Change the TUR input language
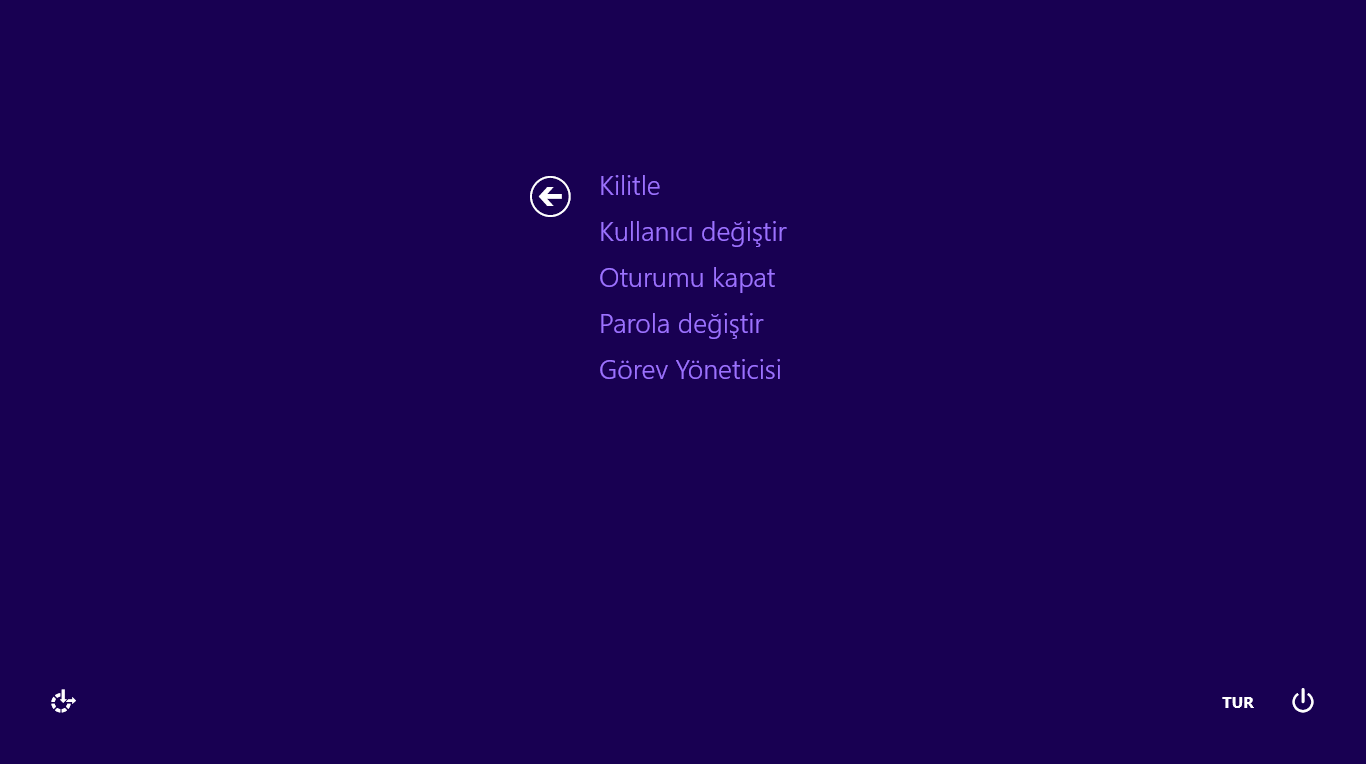The height and width of the screenshot is (764, 1366). (x=1237, y=702)
